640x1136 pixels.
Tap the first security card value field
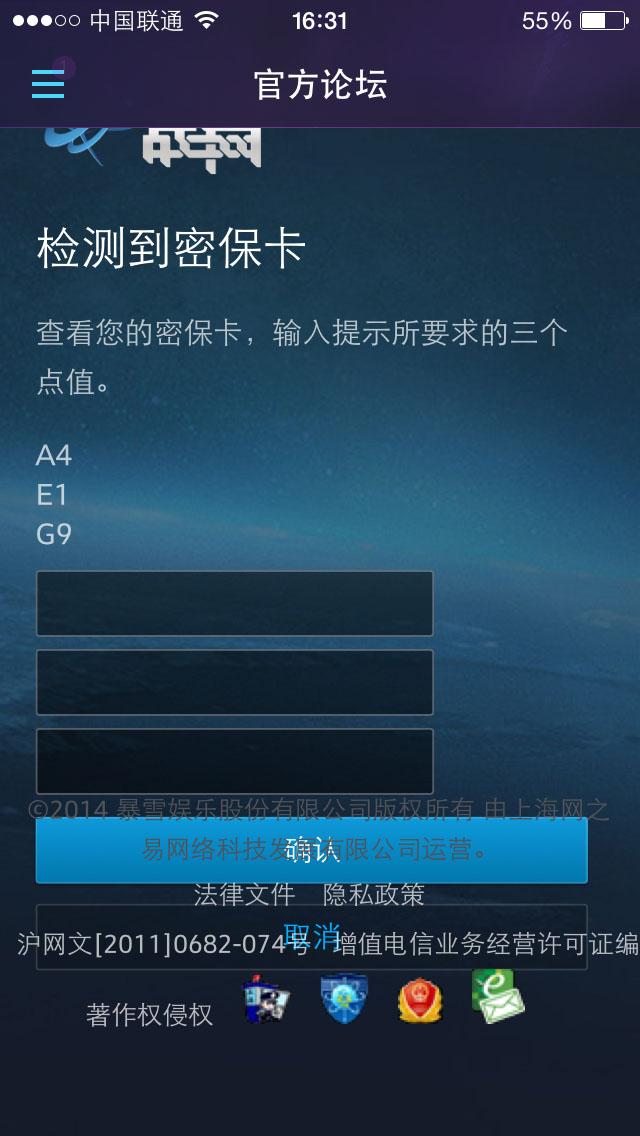click(234, 604)
